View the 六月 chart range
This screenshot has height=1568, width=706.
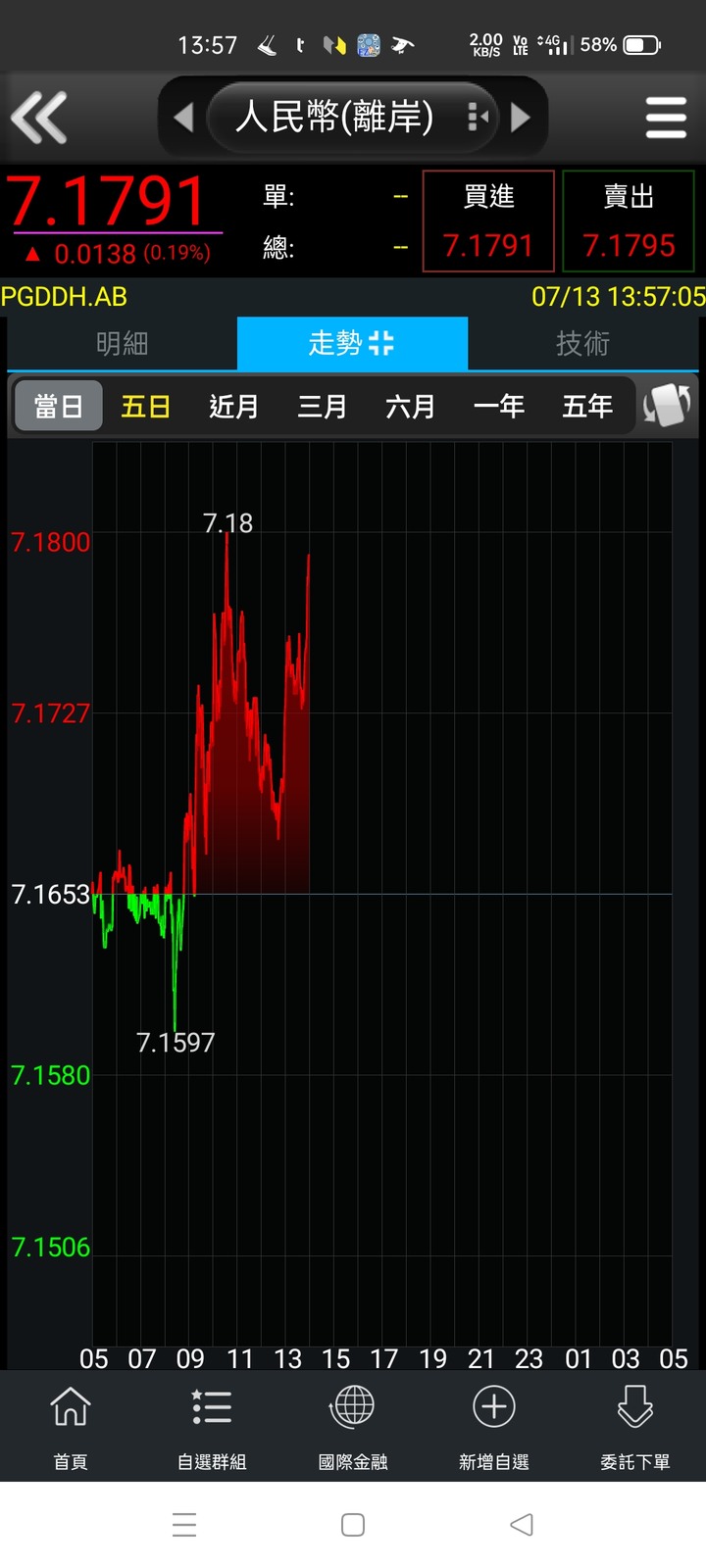click(410, 406)
